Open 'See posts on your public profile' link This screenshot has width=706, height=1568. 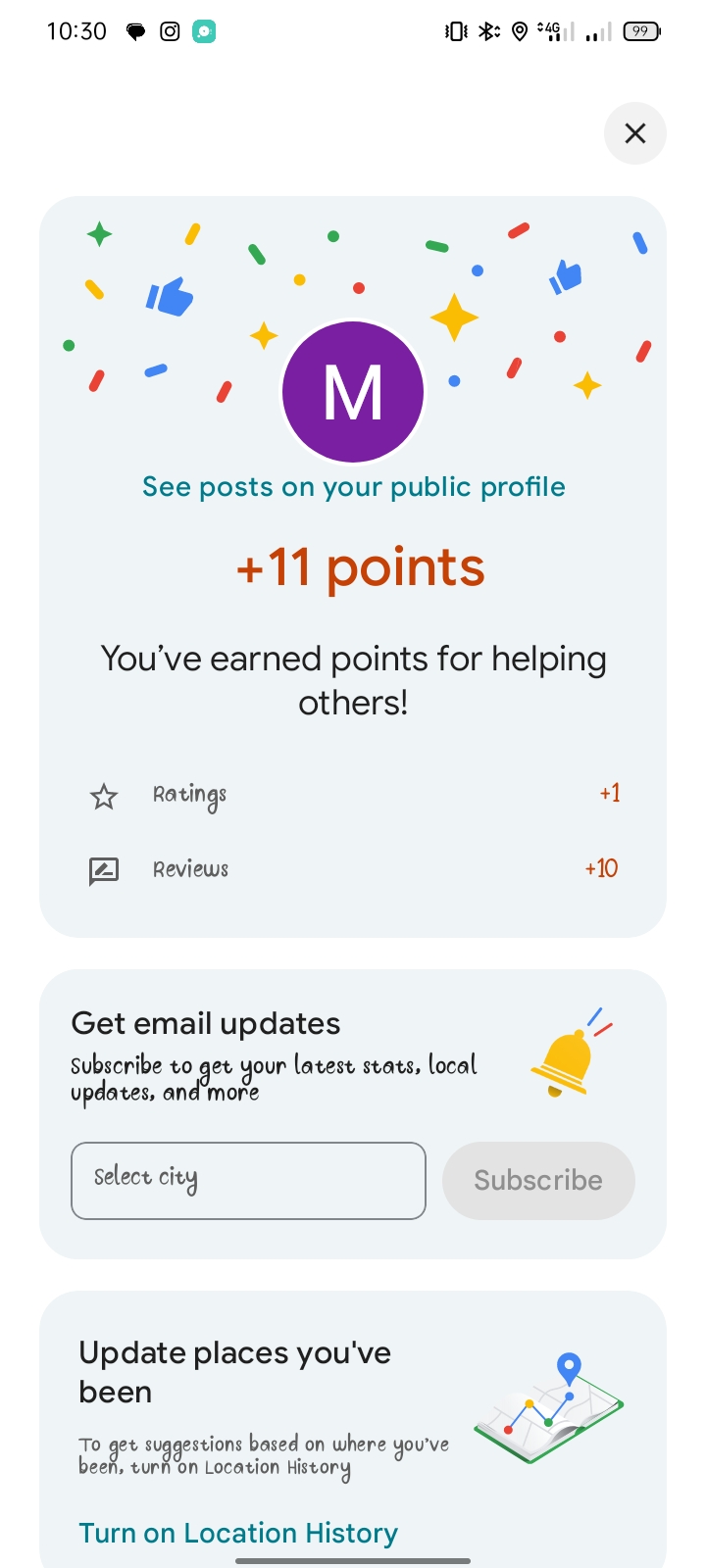tap(353, 487)
